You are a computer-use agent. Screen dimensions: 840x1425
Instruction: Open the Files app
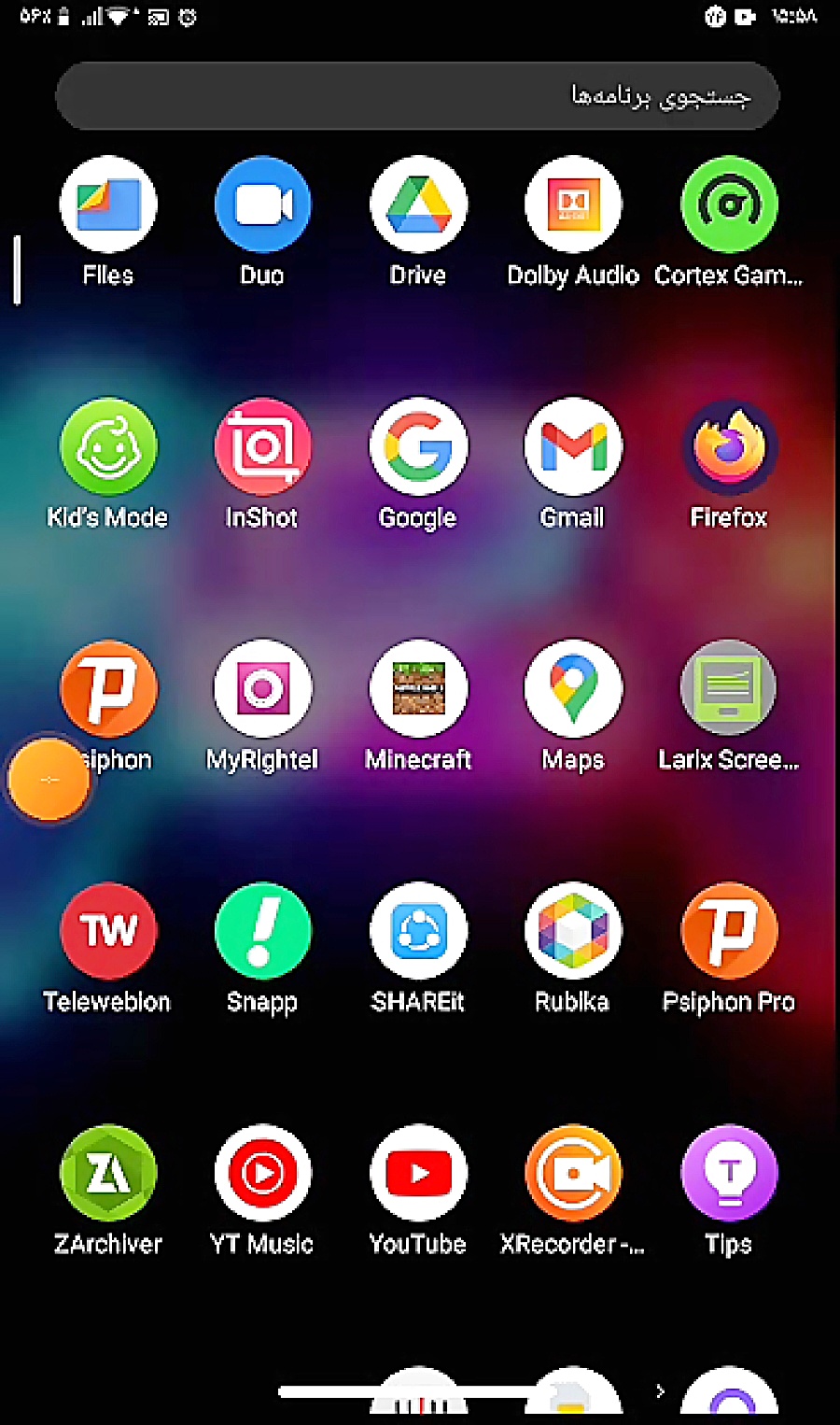108,205
